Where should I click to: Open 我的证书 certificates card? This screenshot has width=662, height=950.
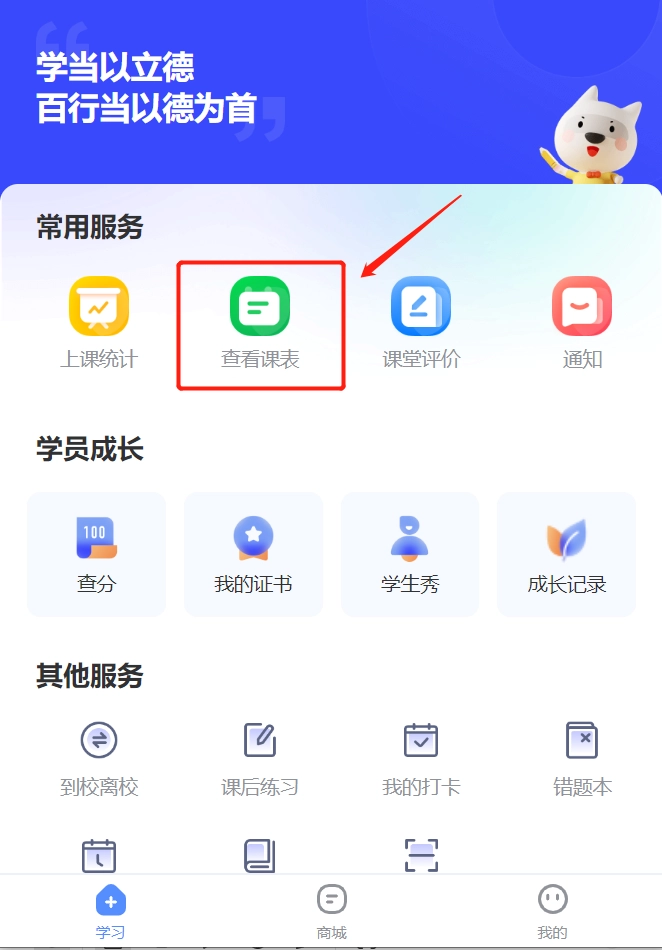coord(253,554)
